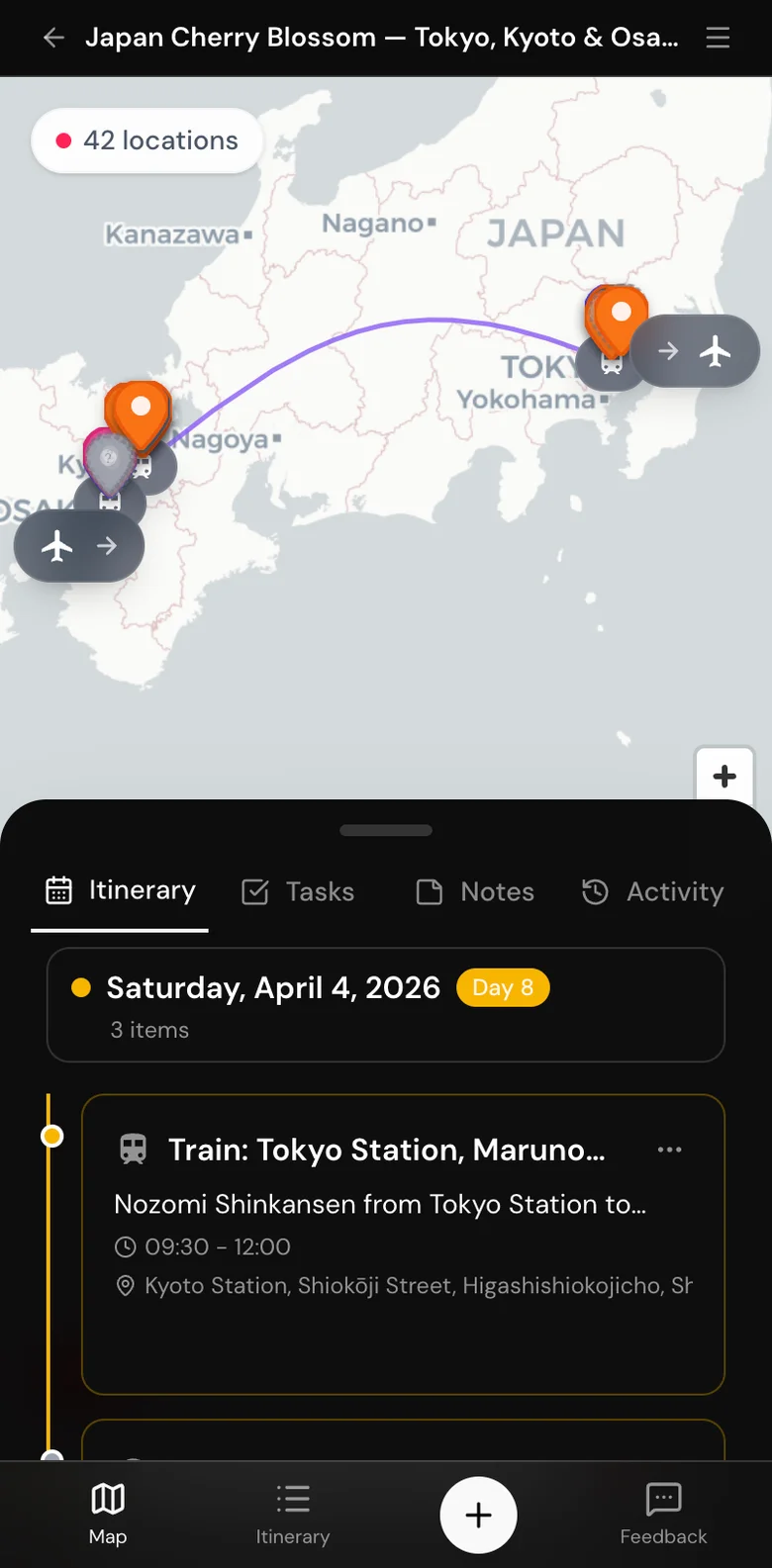Open the Activity tab
This screenshot has height=1568, width=772.
pos(651,891)
